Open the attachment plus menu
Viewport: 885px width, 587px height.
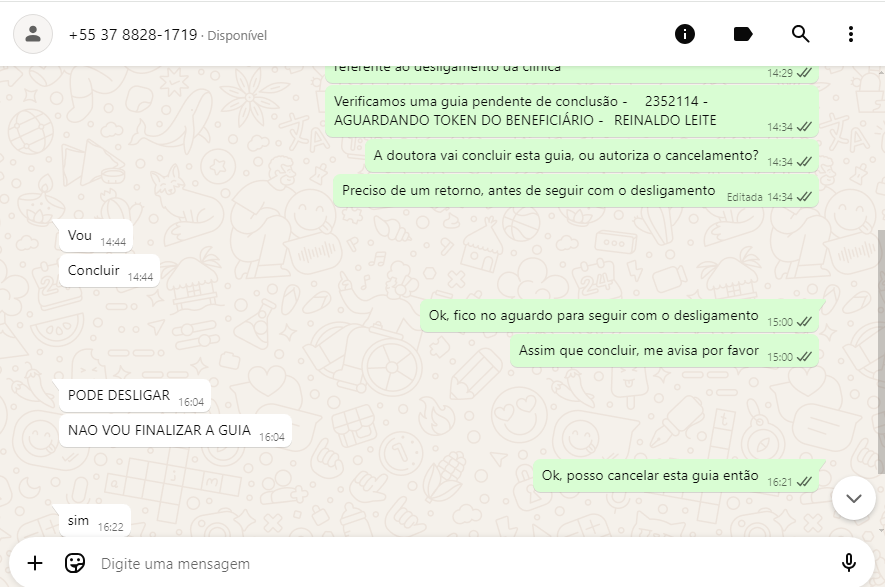[35, 563]
